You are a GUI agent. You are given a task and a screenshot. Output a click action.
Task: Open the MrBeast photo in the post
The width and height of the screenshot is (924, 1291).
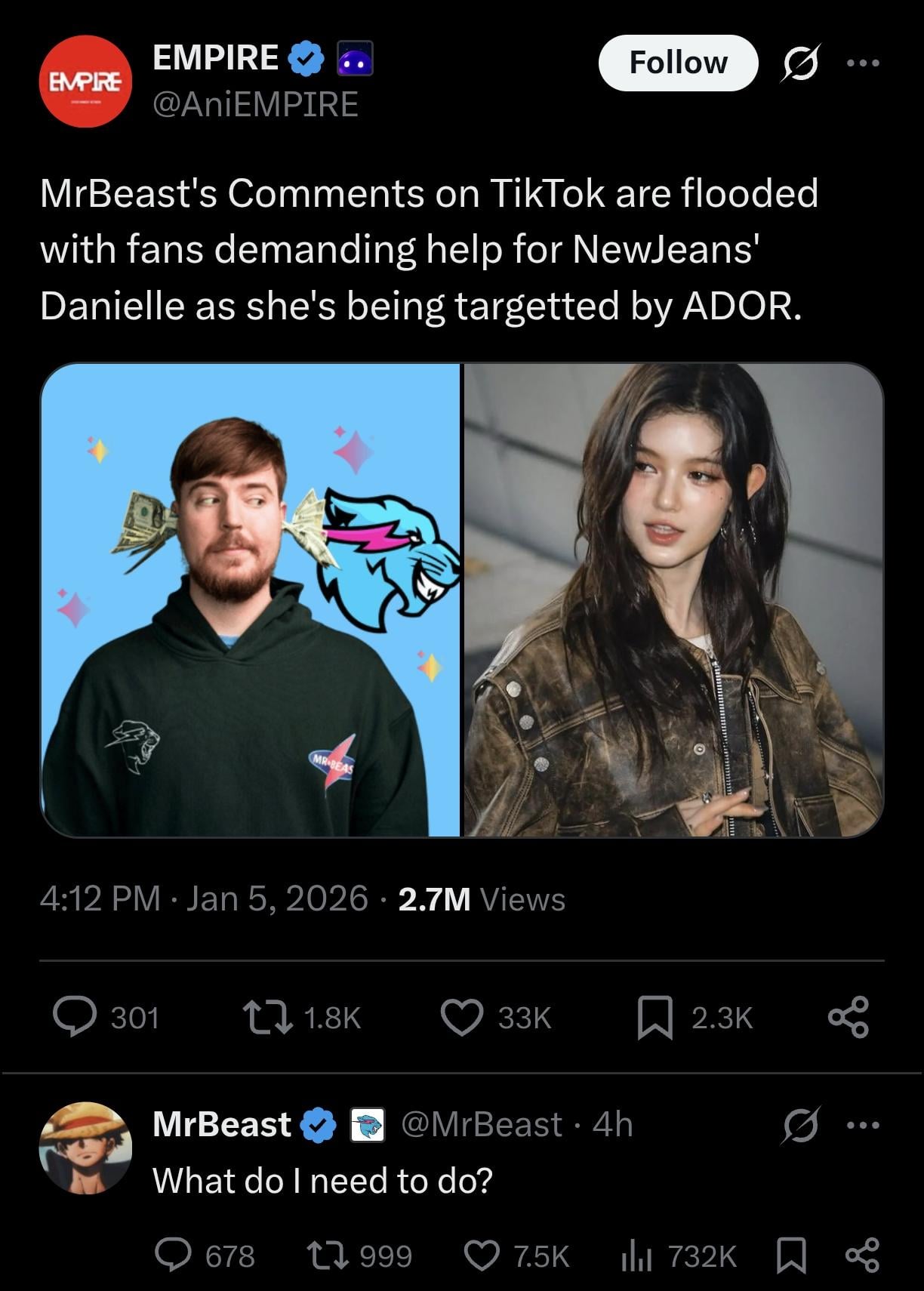click(x=251, y=600)
